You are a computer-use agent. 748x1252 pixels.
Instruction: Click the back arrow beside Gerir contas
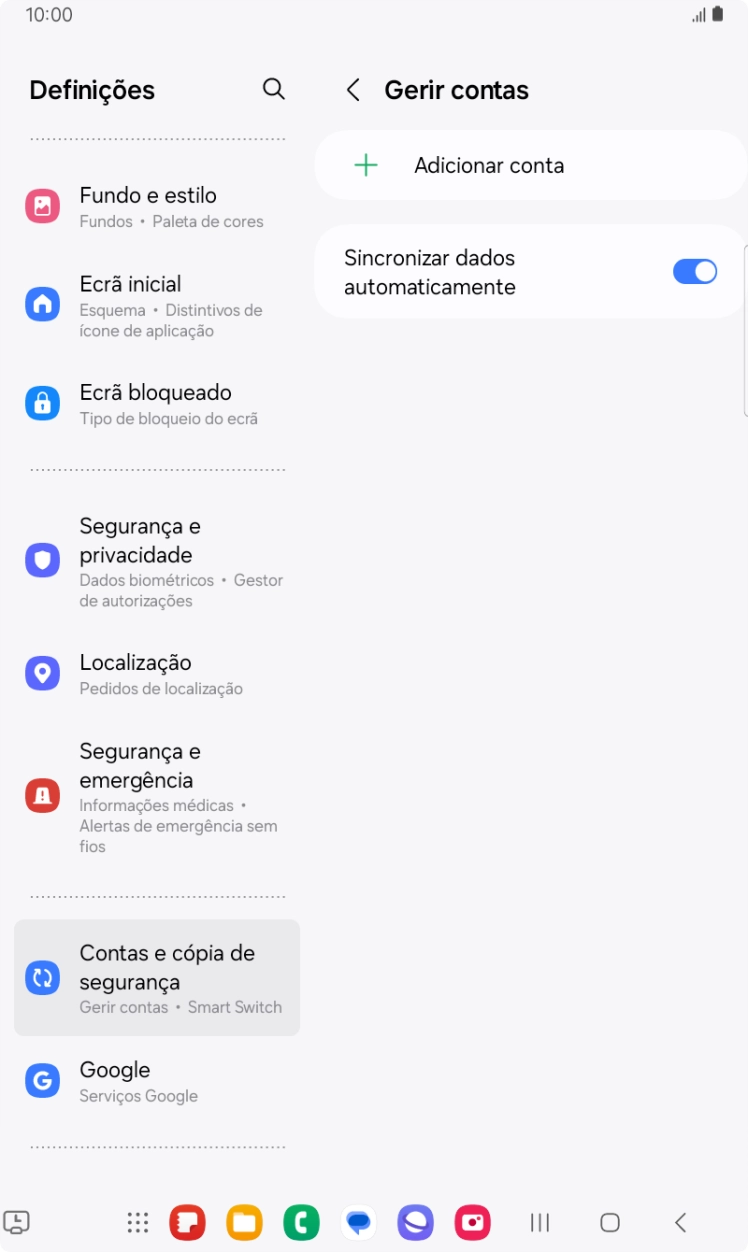pyautogui.click(x=353, y=89)
